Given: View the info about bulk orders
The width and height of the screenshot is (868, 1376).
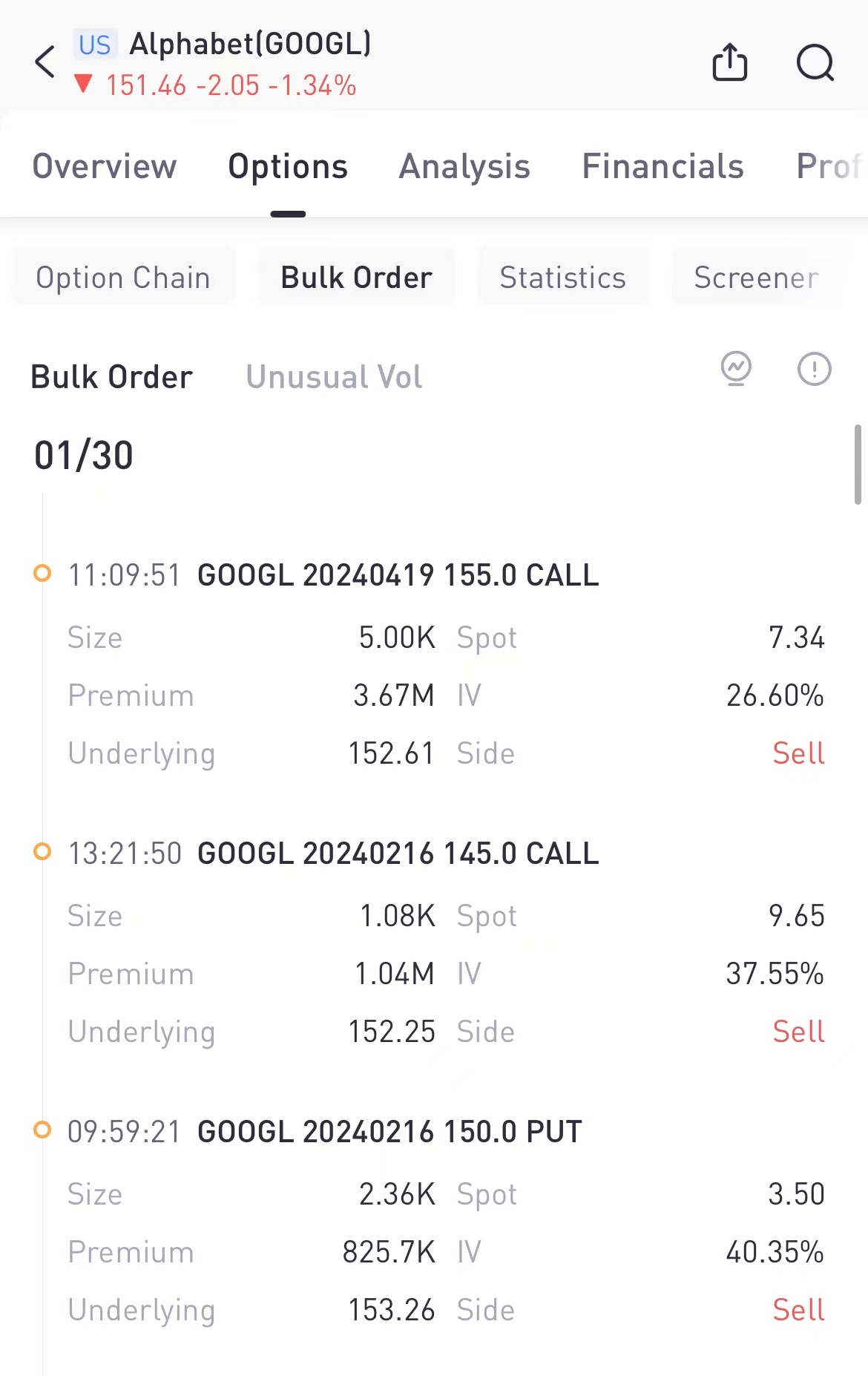Looking at the screenshot, I should pyautogui.click(x=814, y=369).
